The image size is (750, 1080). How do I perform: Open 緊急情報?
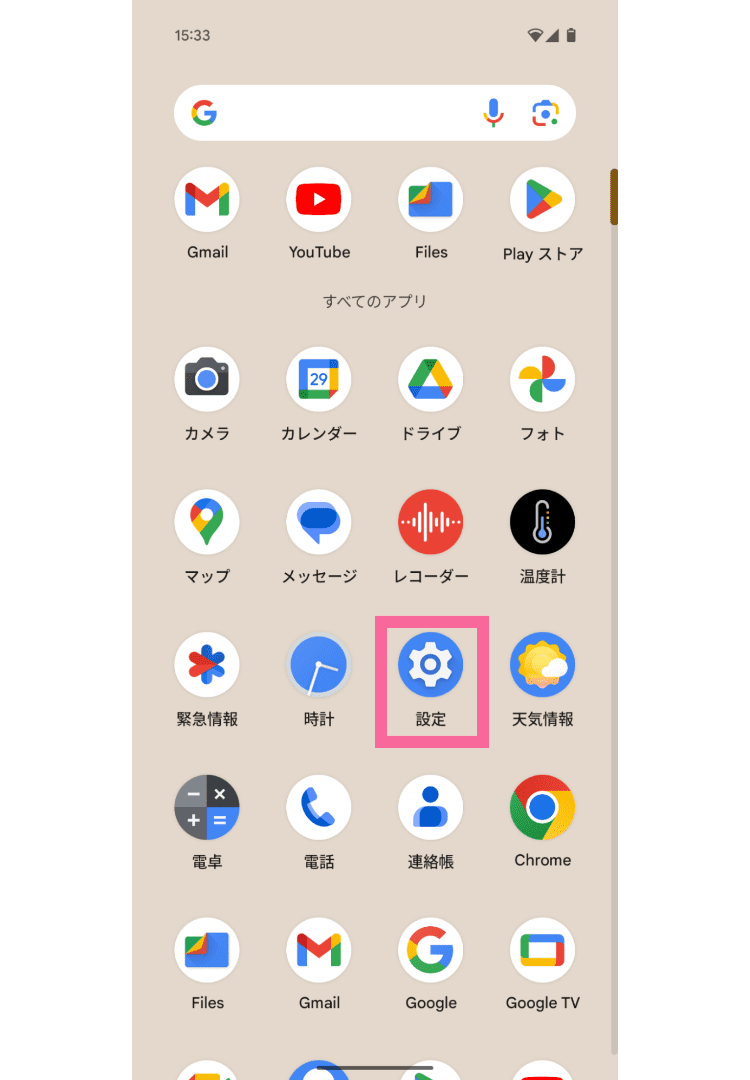(207, 665)
